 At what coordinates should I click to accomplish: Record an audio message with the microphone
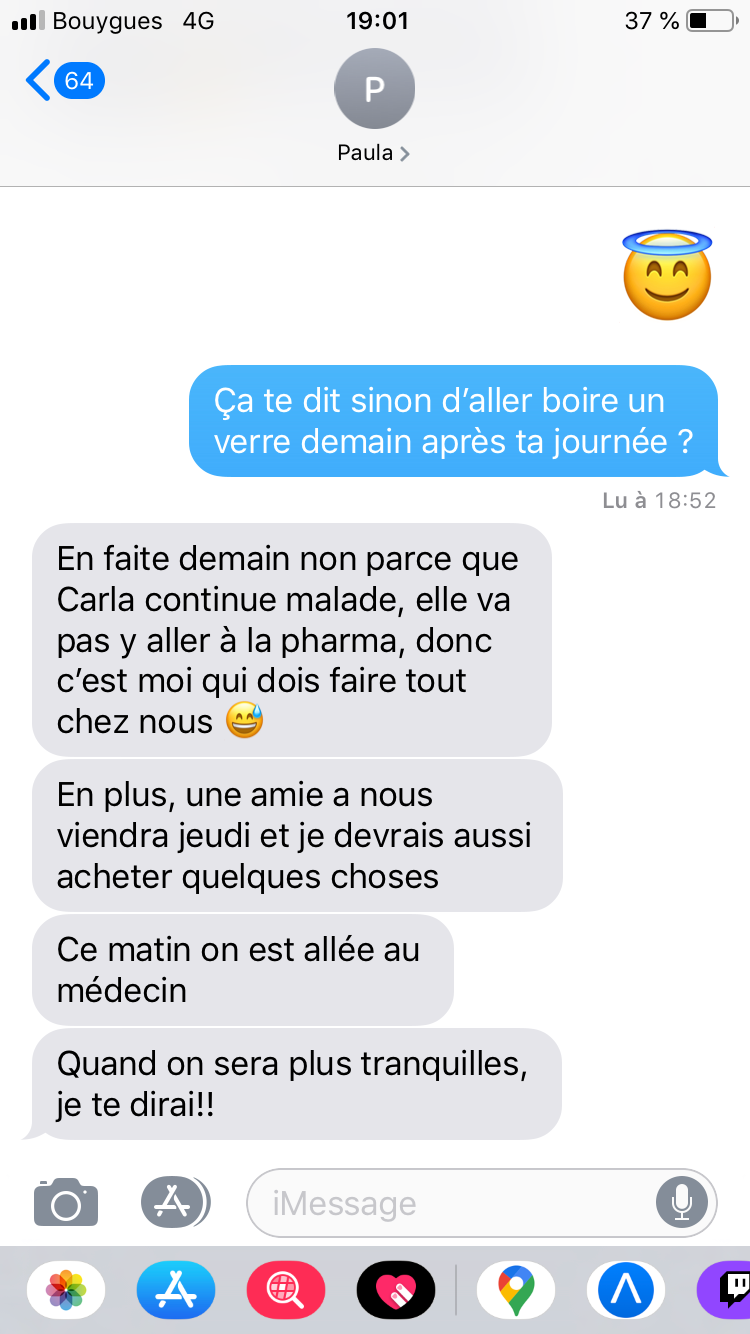(x=682, y=1203)
